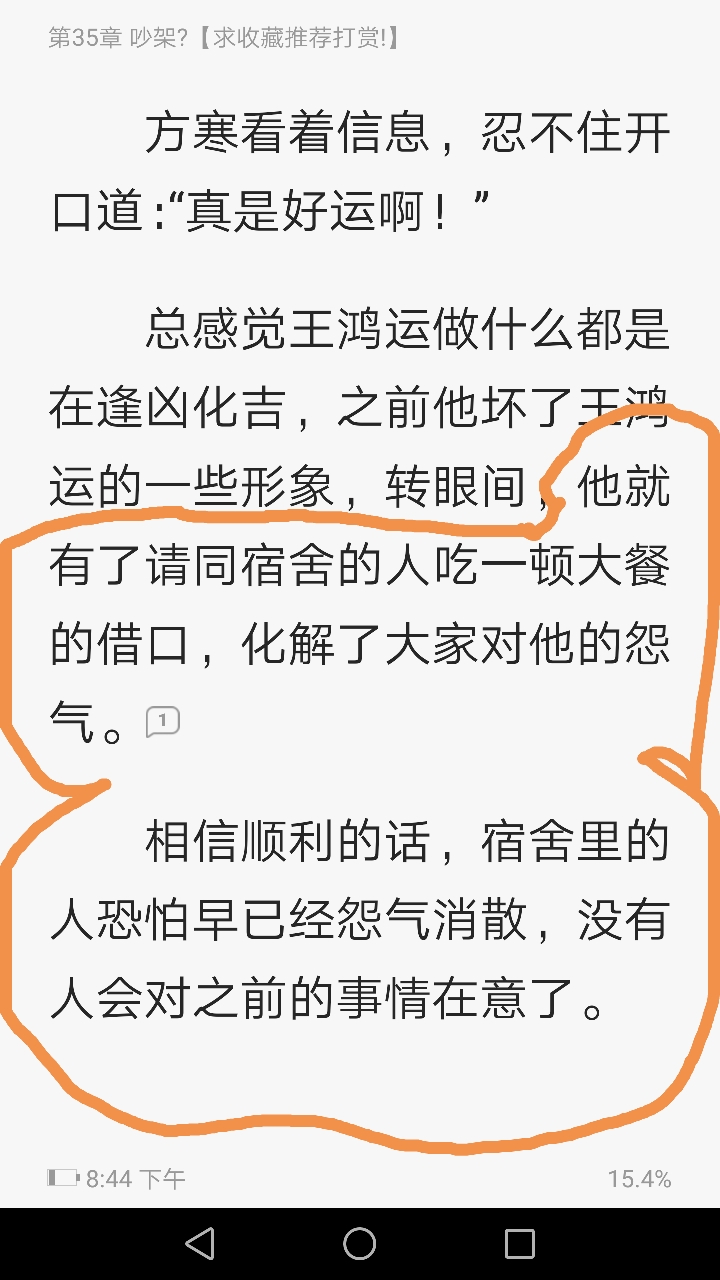
Task: Open the paragraph comment bubble marked 1
Action: pos(162,721)
